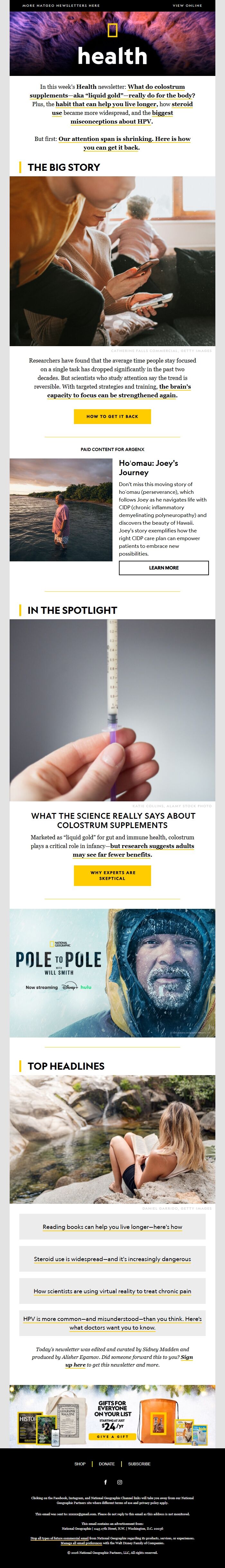
Task: Select Subscribe in footer
Action: pyautogui.click(x=139, y=1463)
